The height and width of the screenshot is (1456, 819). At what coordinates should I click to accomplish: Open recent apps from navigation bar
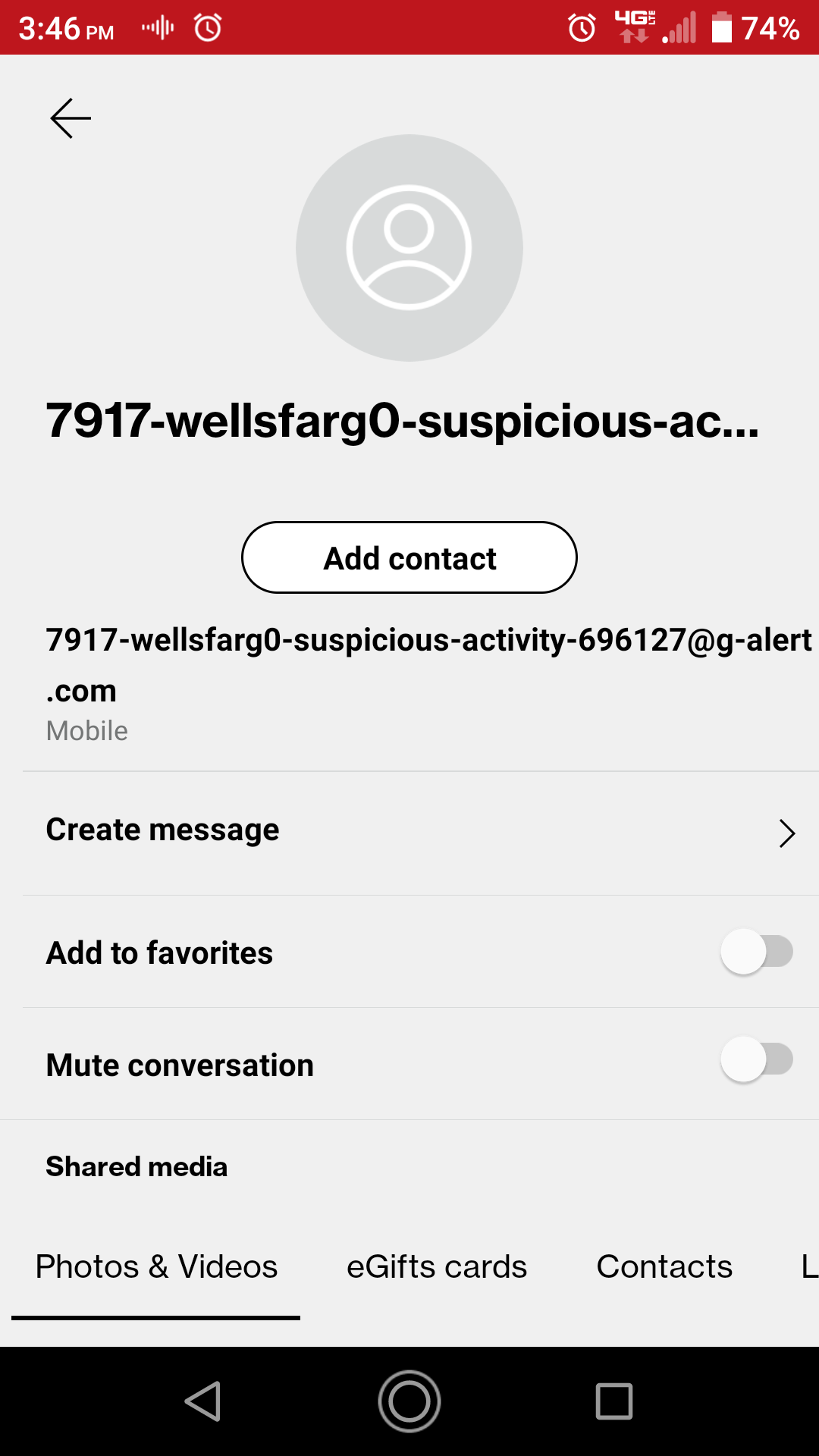coord(614,1401)
